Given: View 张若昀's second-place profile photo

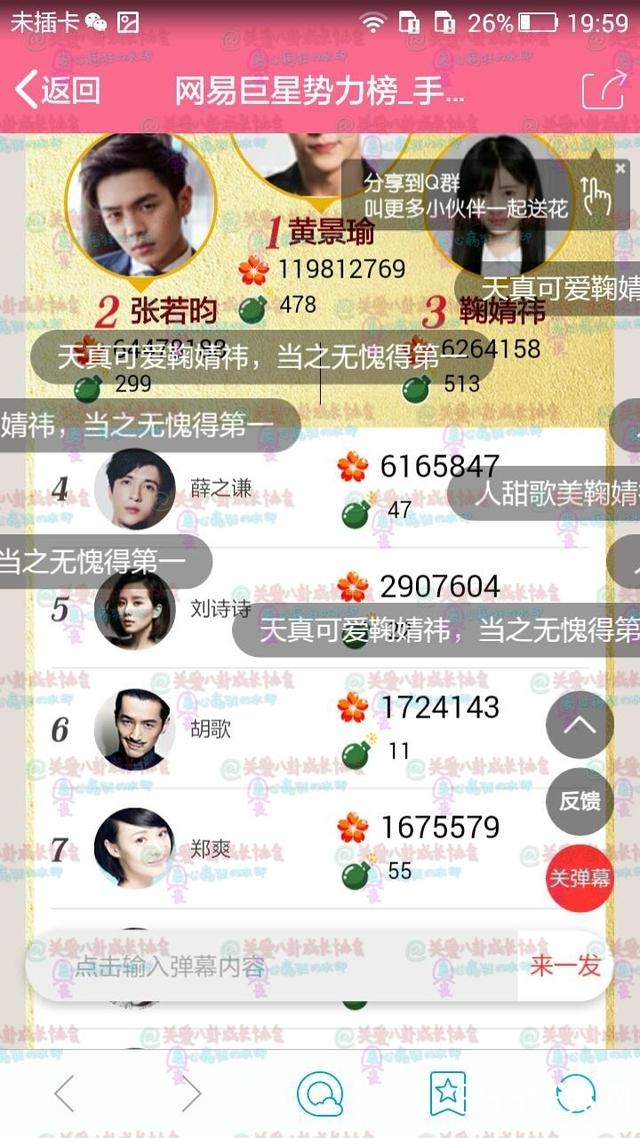Looking at the screenshot, I should [141, 204].
